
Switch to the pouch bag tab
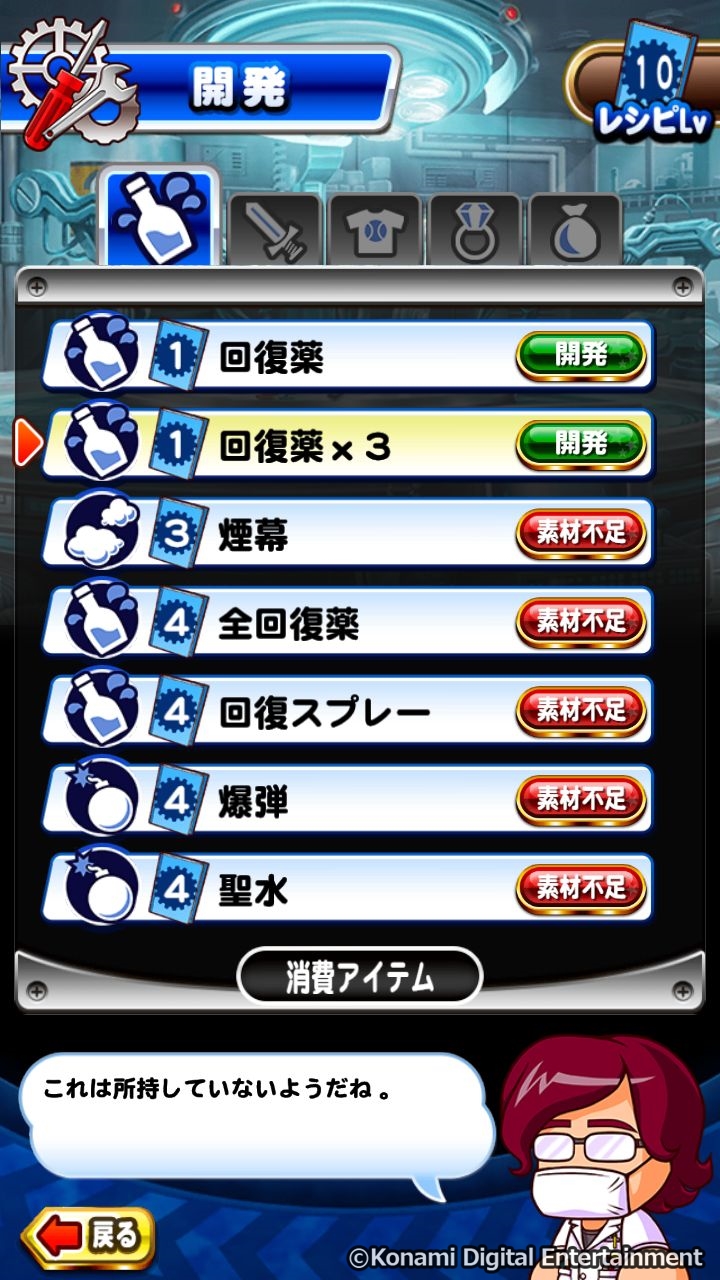coord(574,230)
